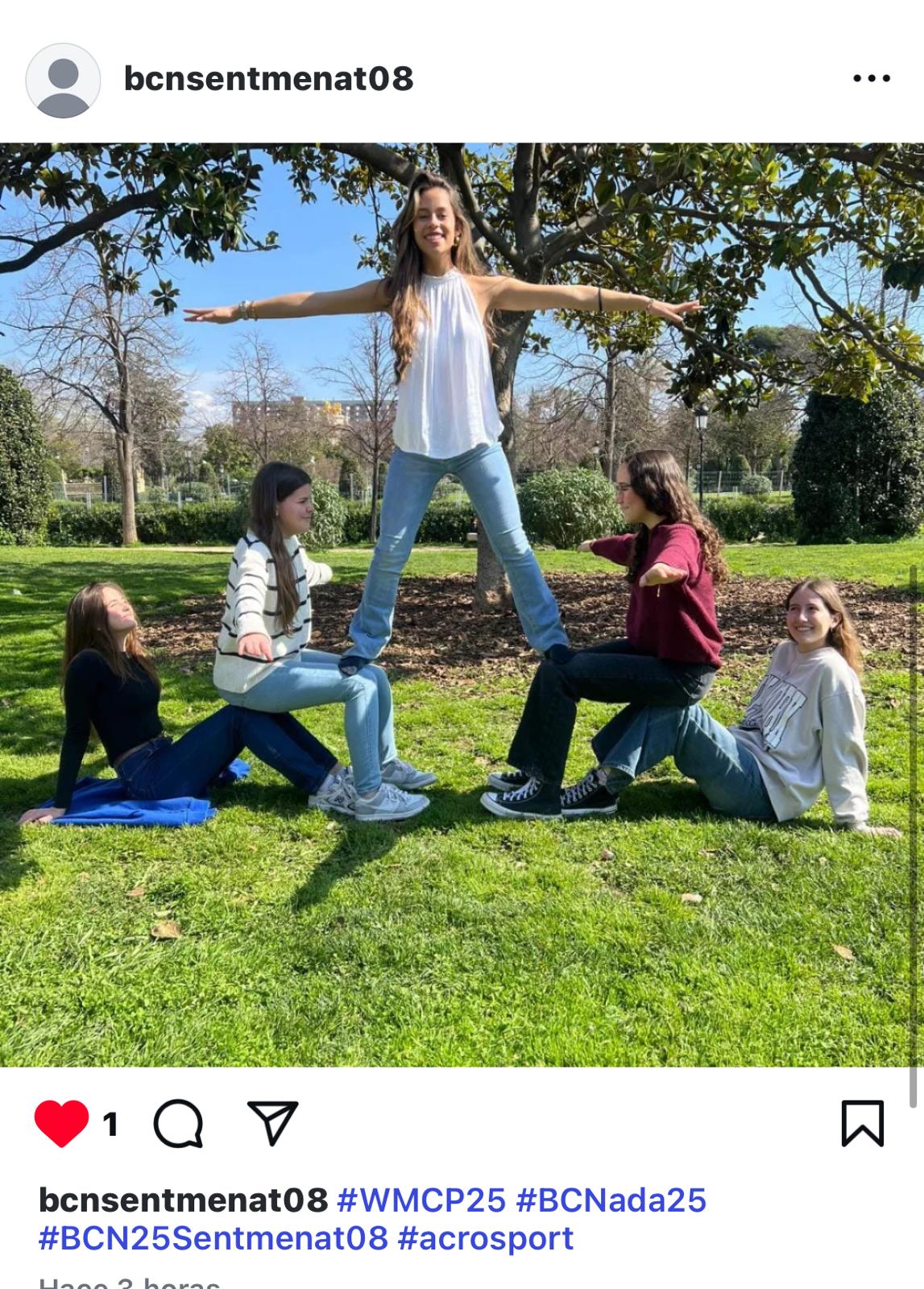Open bcnsentmenat08's profile picture
This screenshot has width=924, height=1289.
pos(63,81)
